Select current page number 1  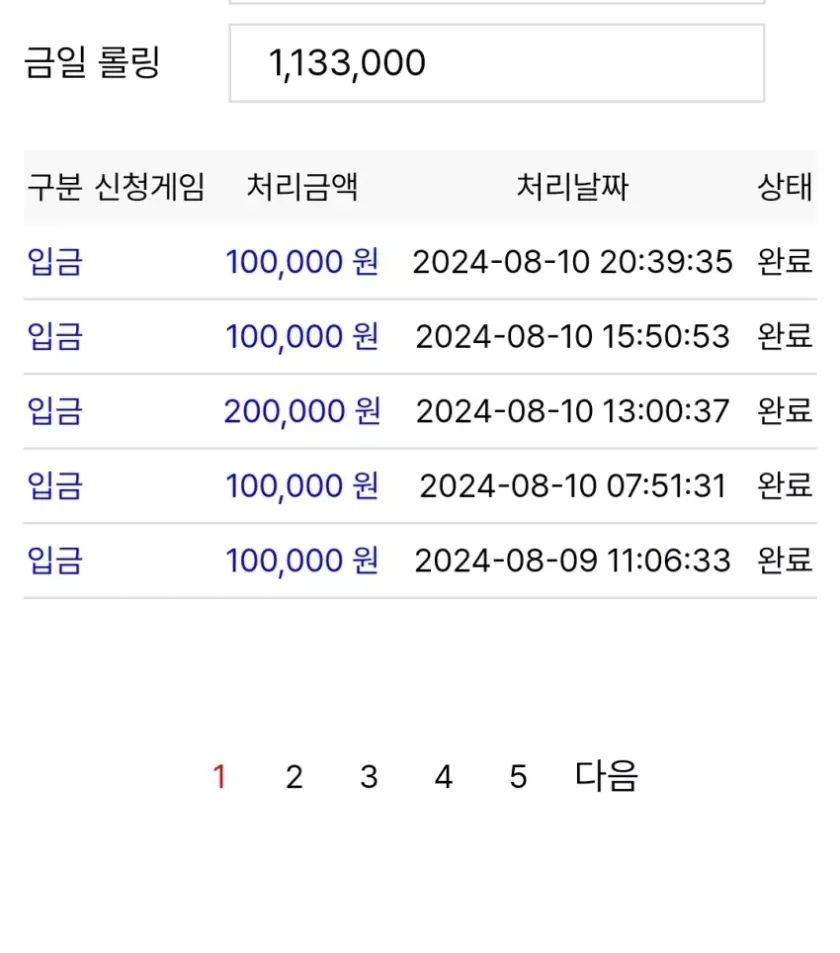220,777
